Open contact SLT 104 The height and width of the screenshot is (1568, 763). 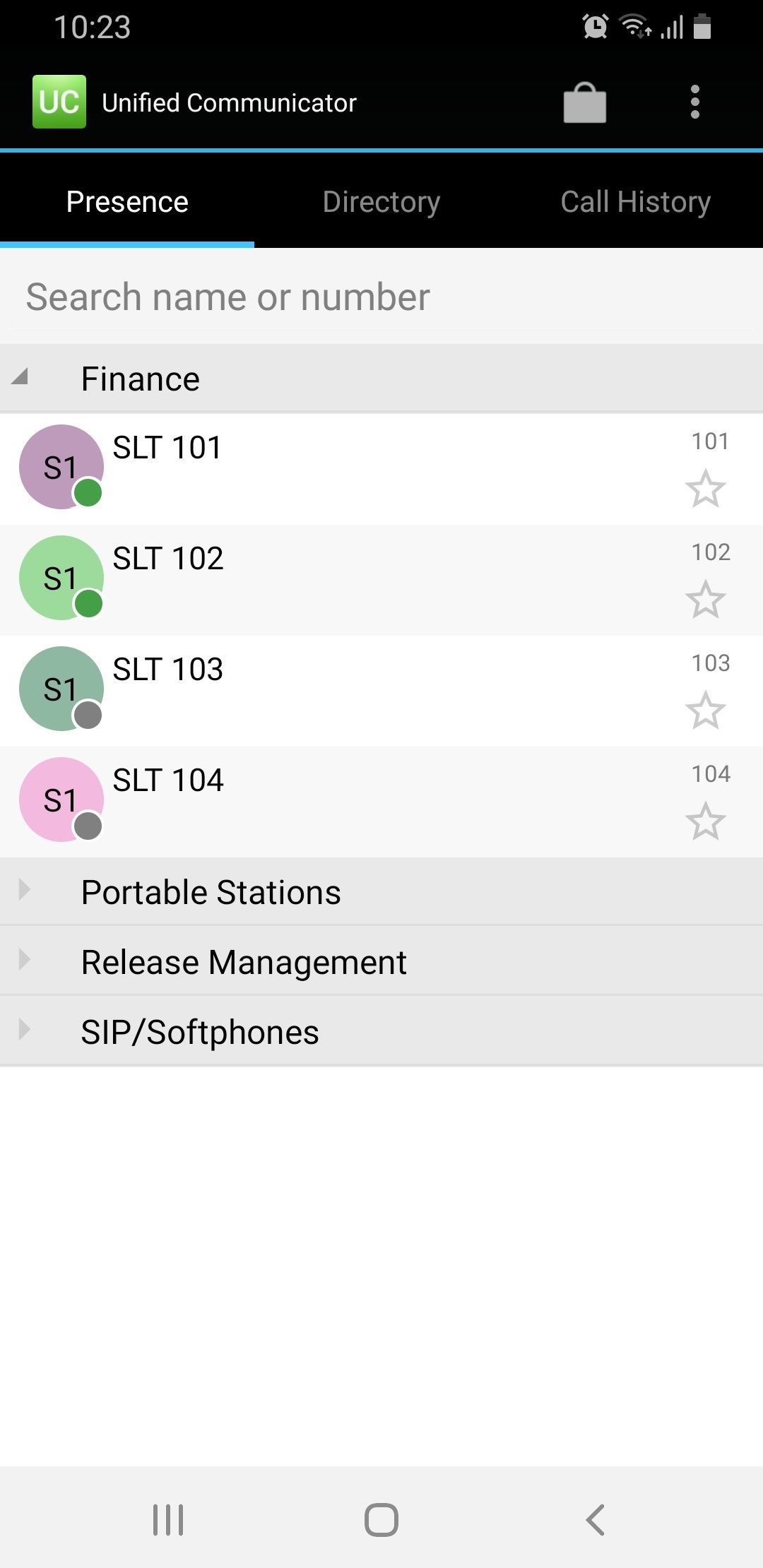point(381,802)
